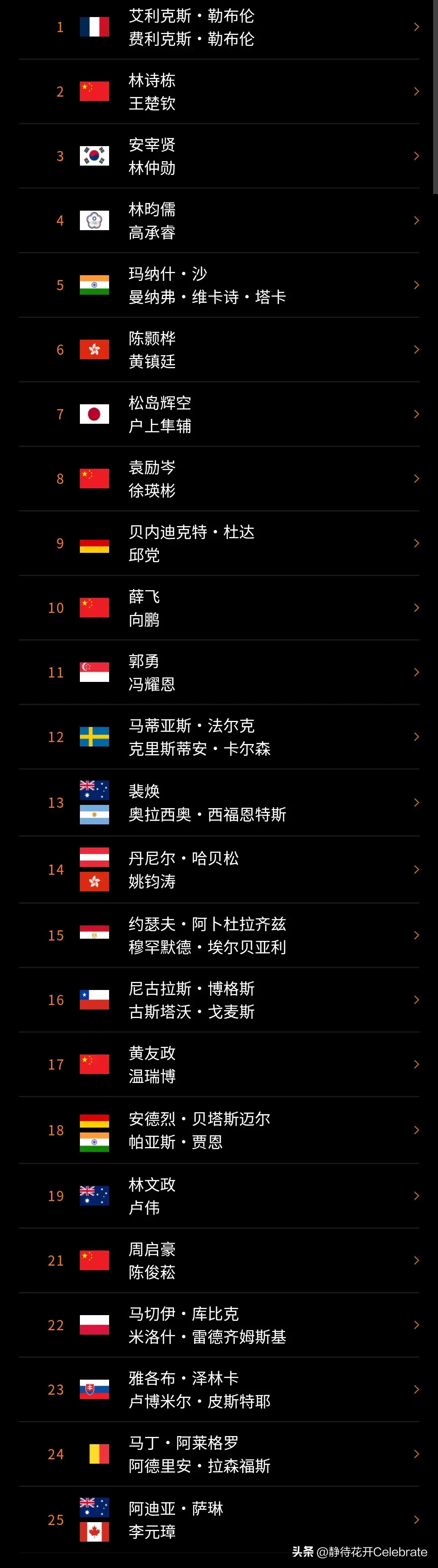This screenshot has width=438, height=1568.
Task: Select the 林昀儒 / 高承睿 row
Action: pos(219,221)
